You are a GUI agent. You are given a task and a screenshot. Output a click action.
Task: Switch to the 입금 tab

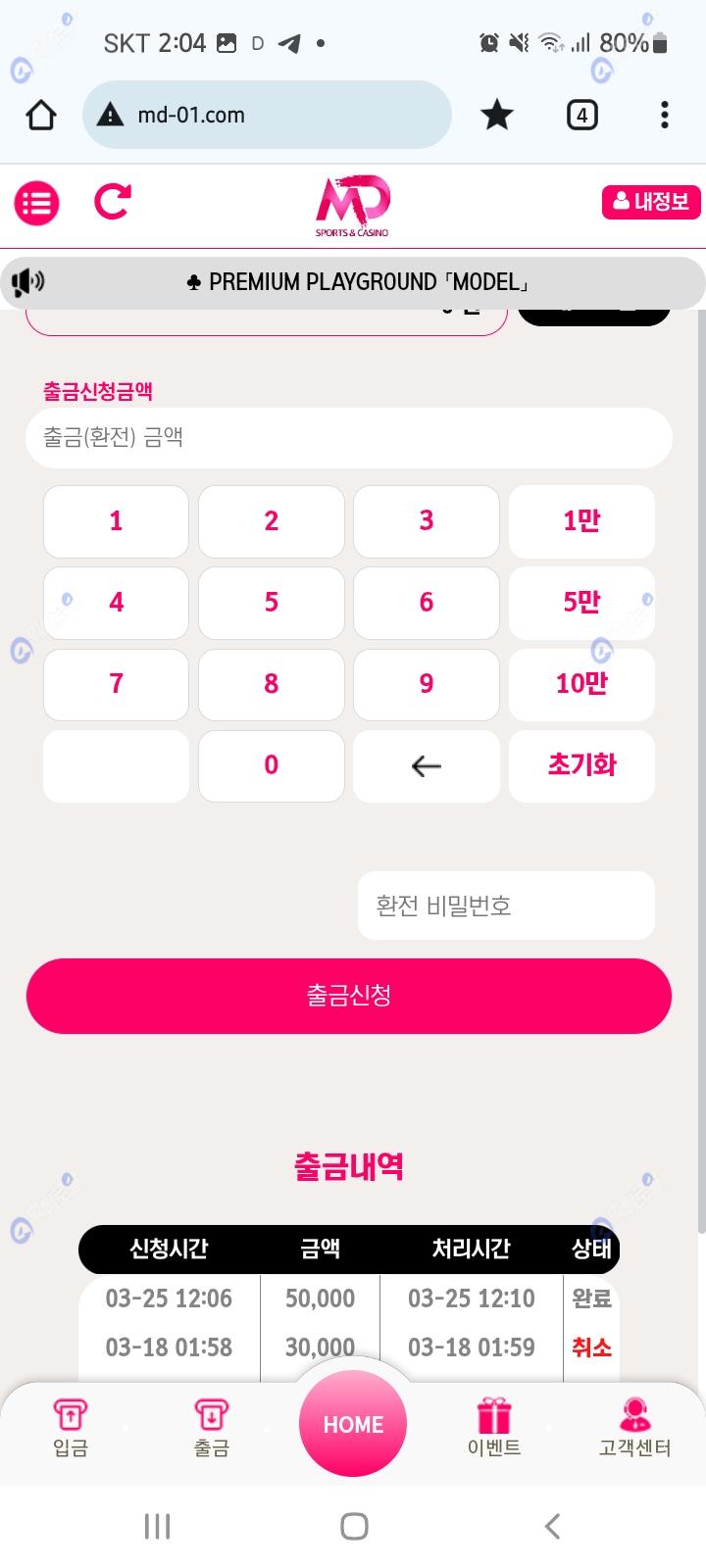tap(71, 1429)
